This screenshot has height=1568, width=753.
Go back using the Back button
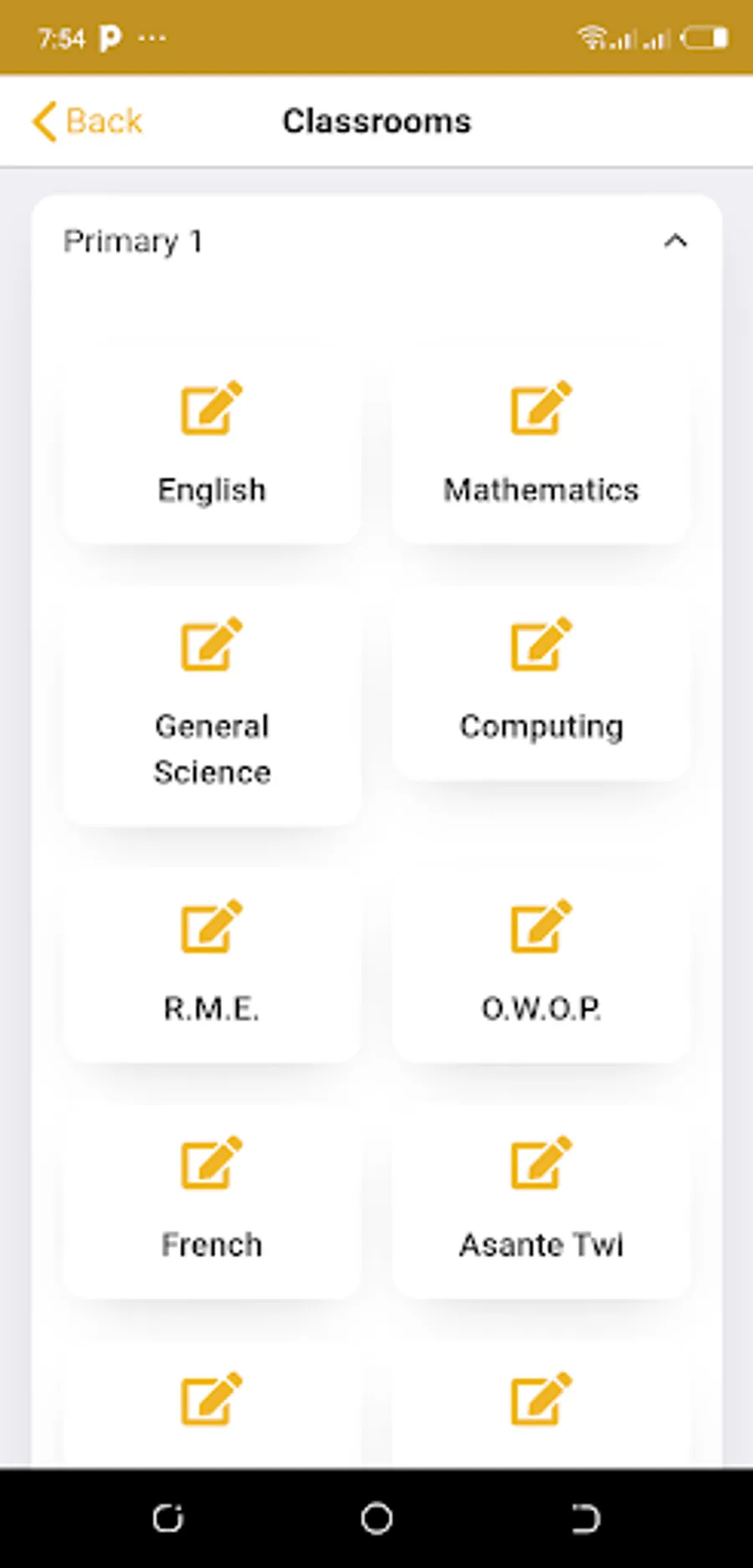pos(87,121)
